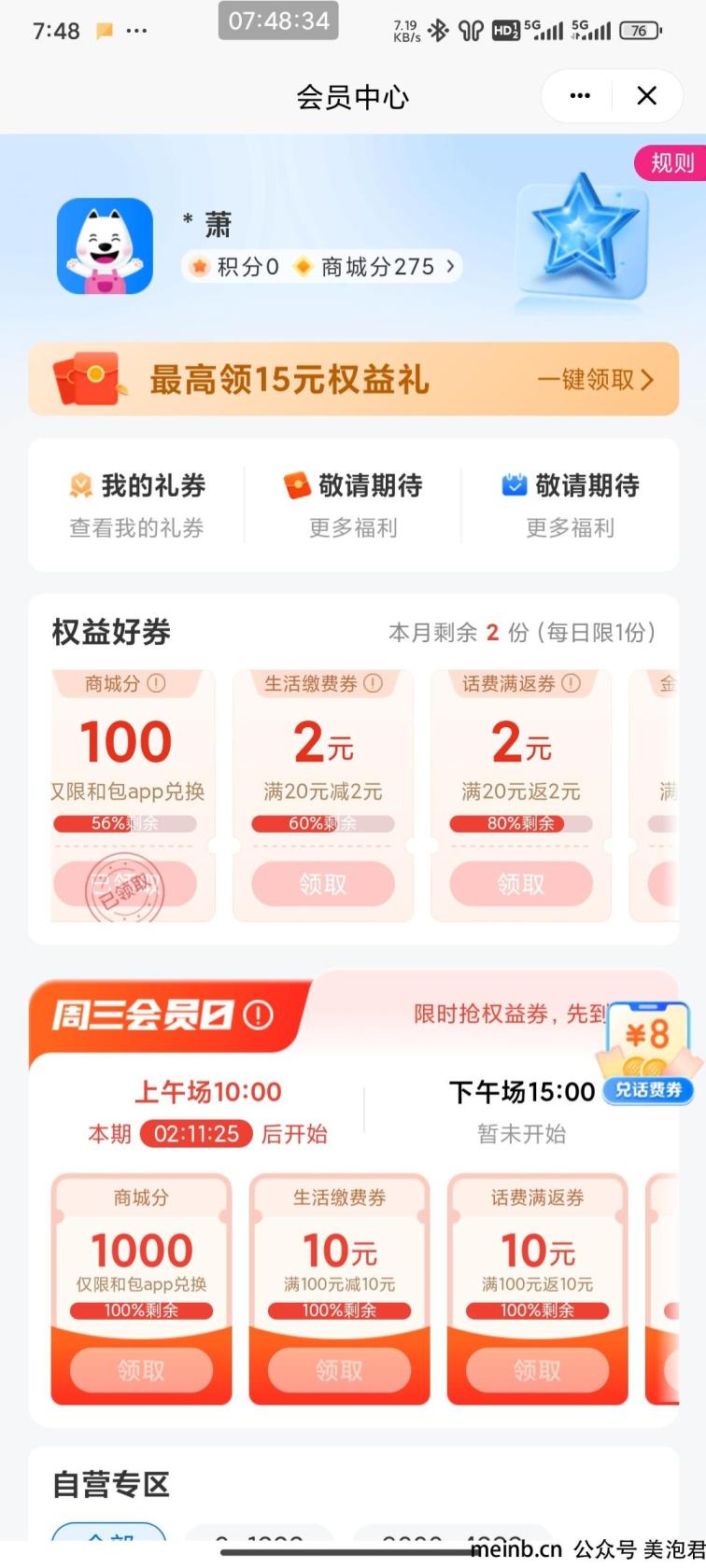Tap 一键领取 on the 15元 banner
706x1568 pixels.
pyautogui.click(x=595, y=379)
